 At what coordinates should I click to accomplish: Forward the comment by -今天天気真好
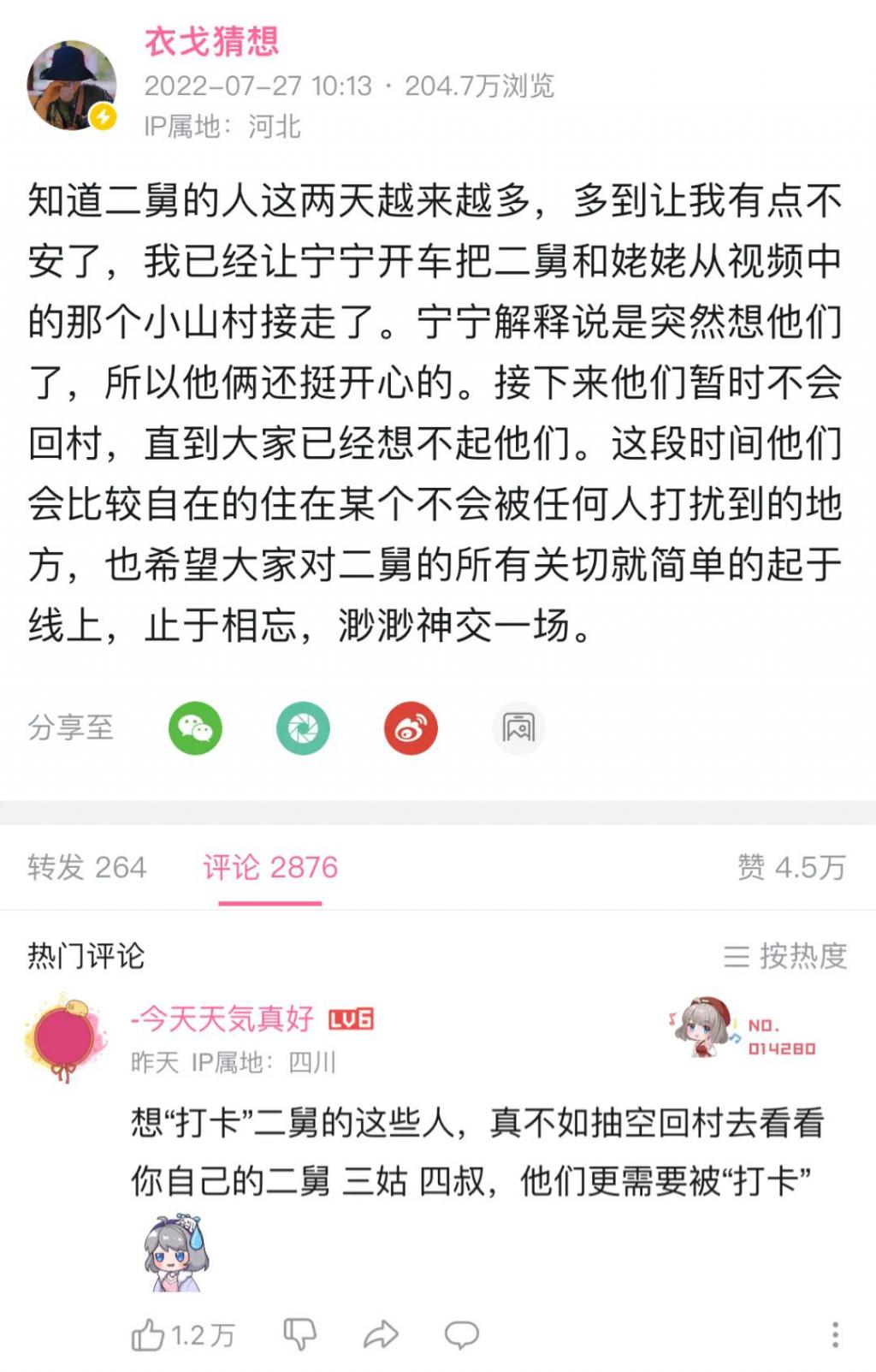pos(381,1334)
